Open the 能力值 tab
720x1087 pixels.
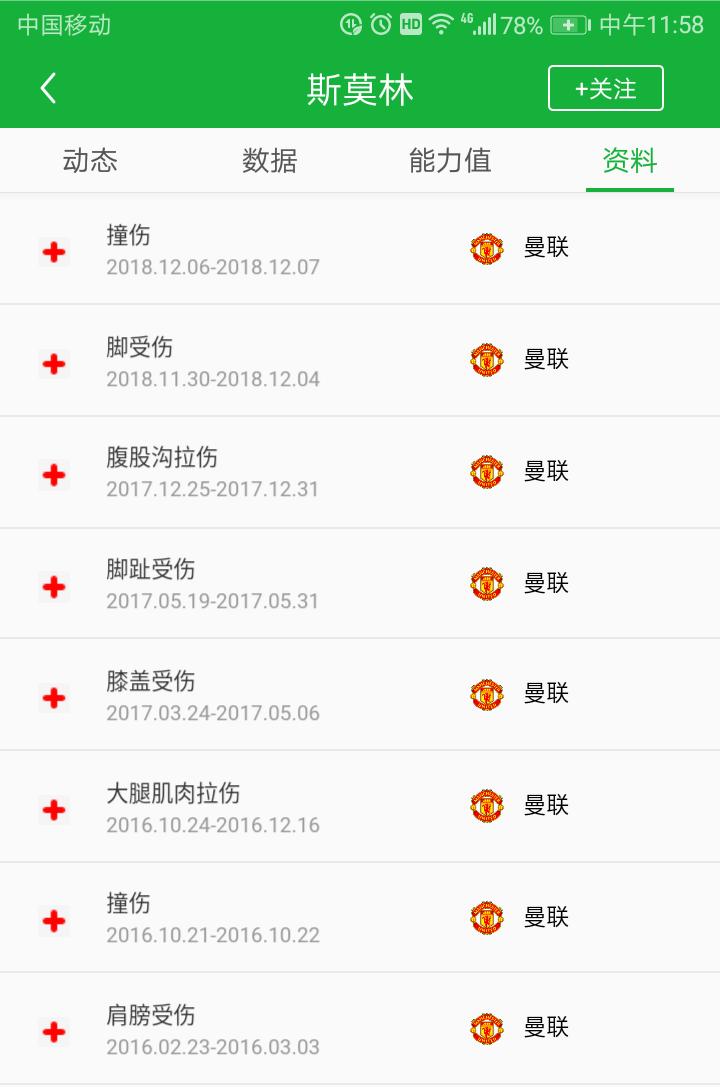point(448,160)
